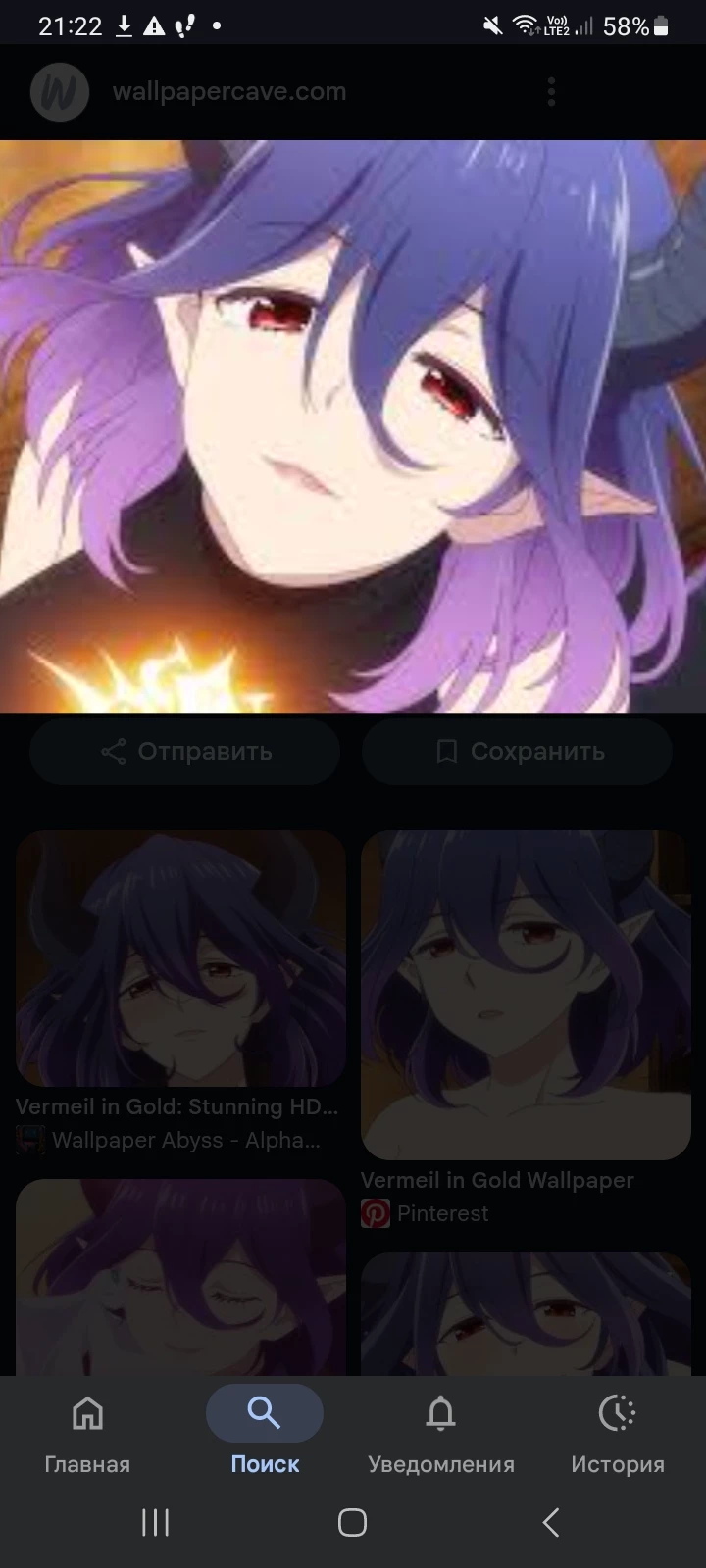706x1568 pixels.
Task: Open the three-dot overflow menu
Action: point(551,92)
